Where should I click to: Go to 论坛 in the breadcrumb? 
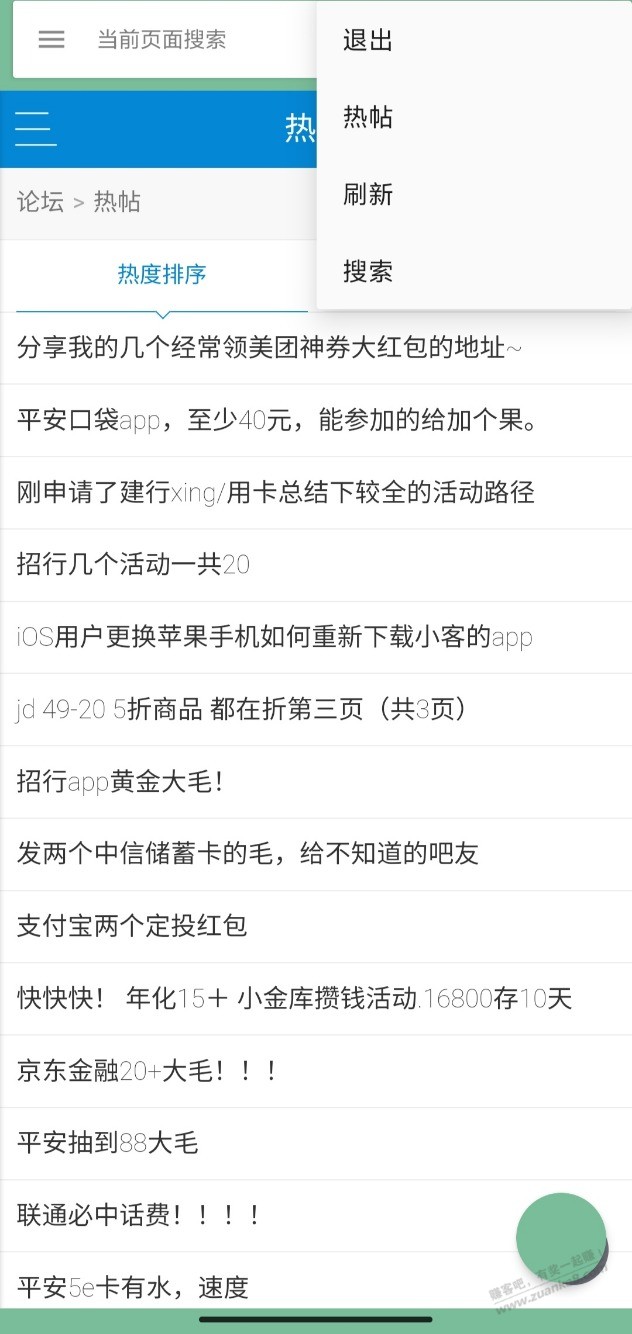tap(40, 202)
